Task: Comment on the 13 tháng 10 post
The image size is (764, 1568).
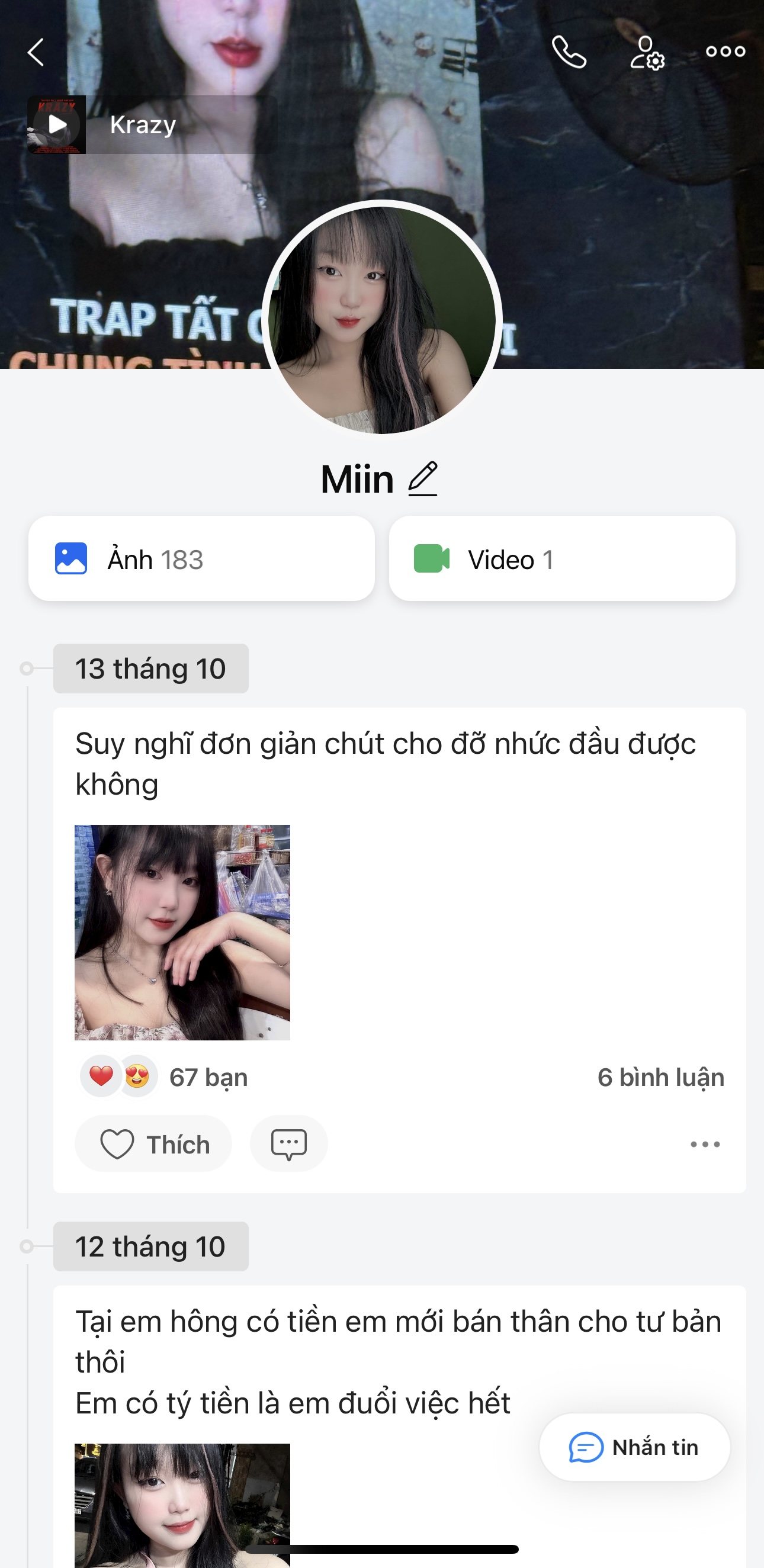Action: 288,1145
